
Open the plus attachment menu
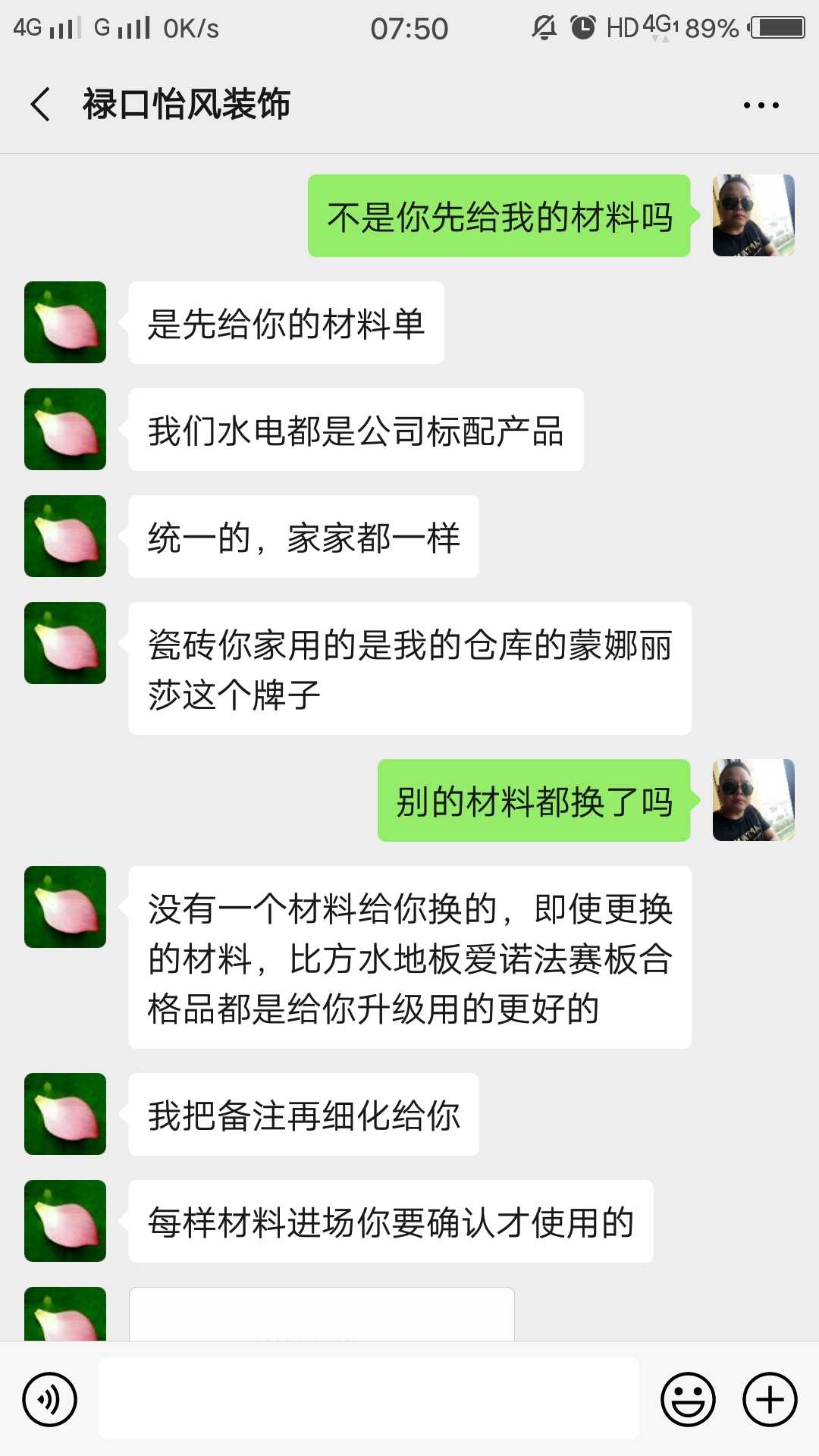coord(770,1399)
